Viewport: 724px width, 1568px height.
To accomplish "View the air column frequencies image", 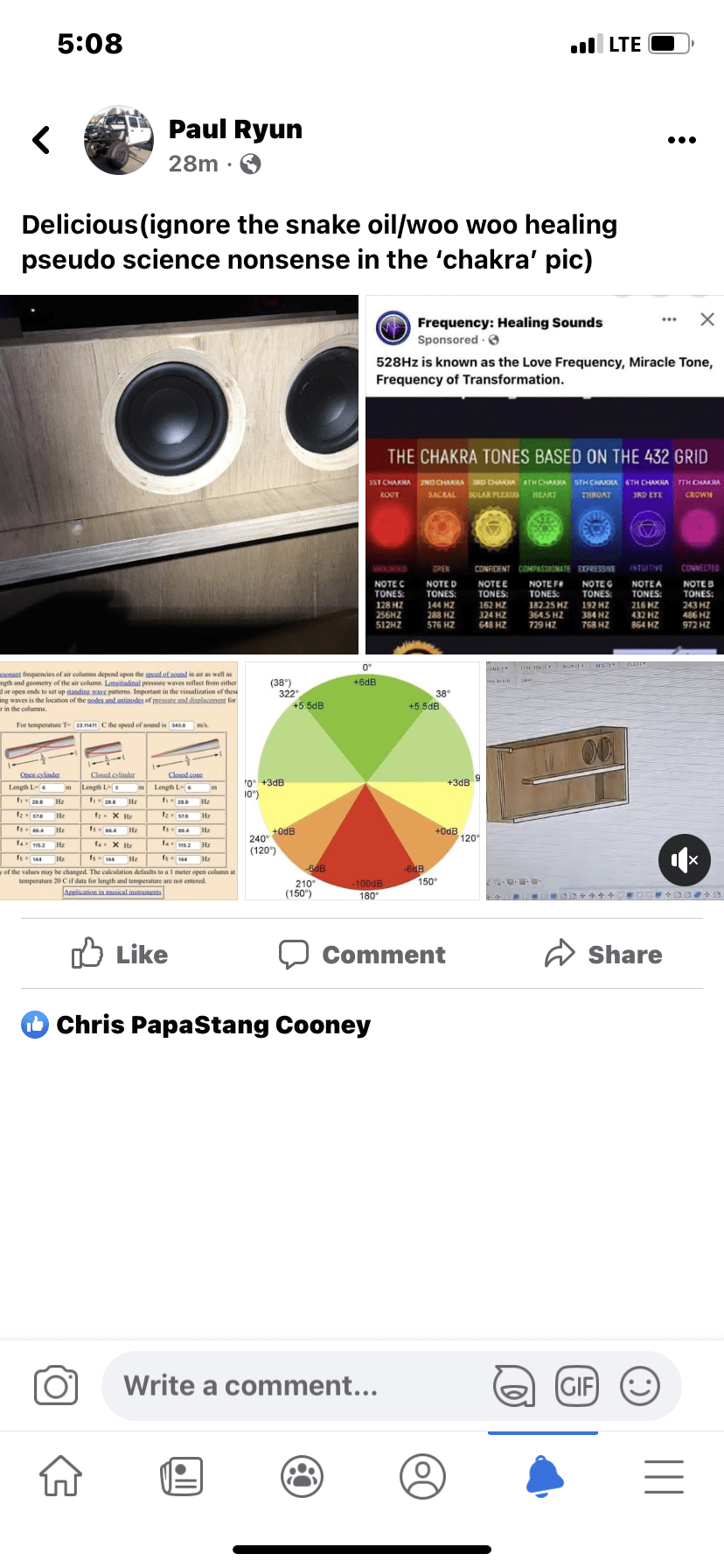I will (x=119, y=780).
